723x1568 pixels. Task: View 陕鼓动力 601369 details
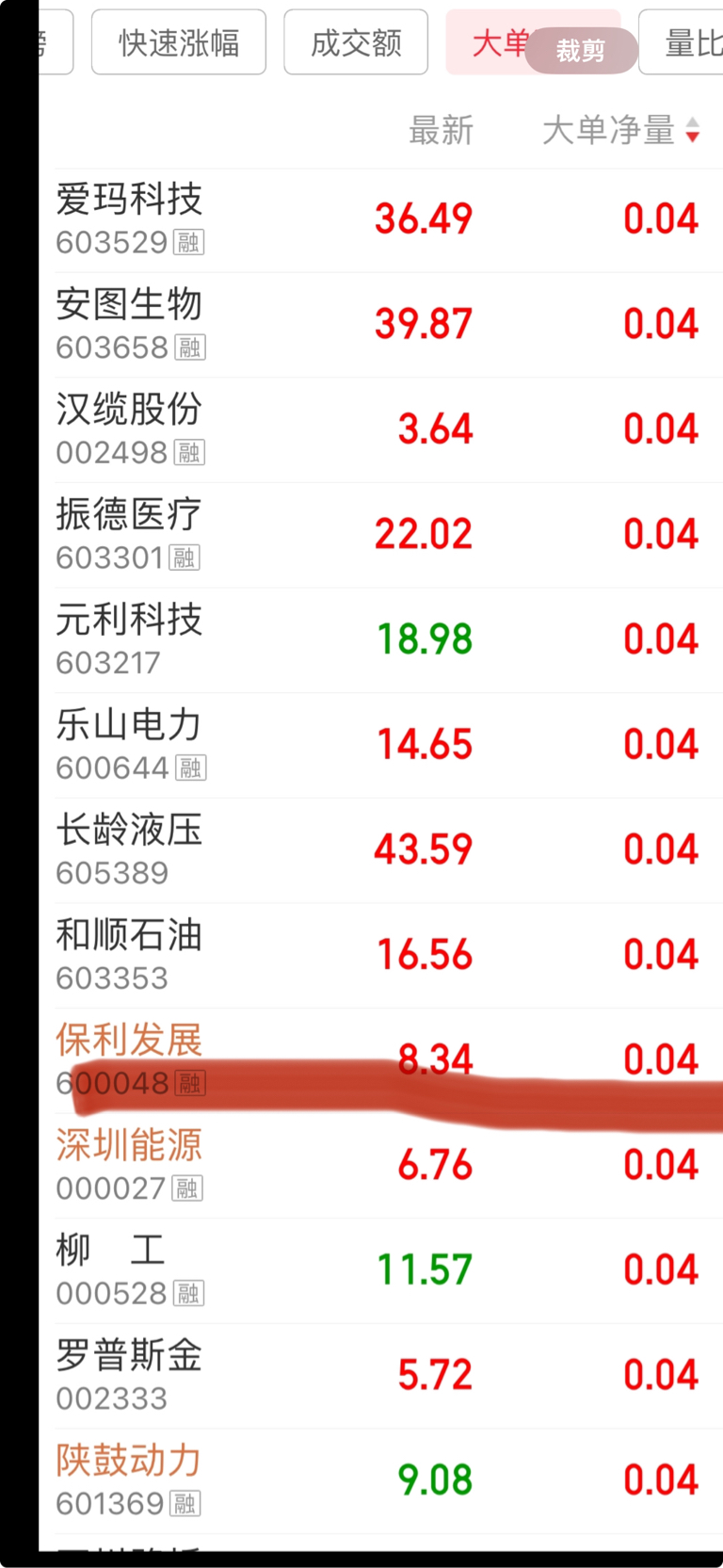tap(381, 1482)
